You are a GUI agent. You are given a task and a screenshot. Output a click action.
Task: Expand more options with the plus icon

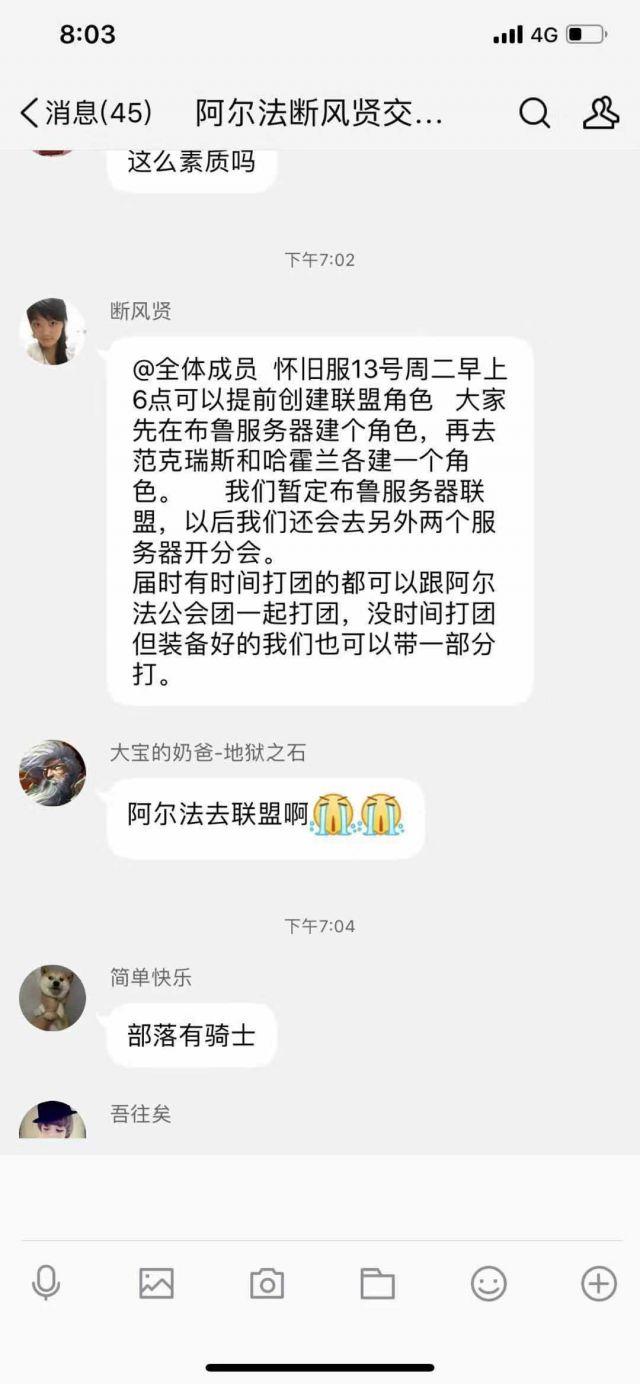click(598, 1283)
